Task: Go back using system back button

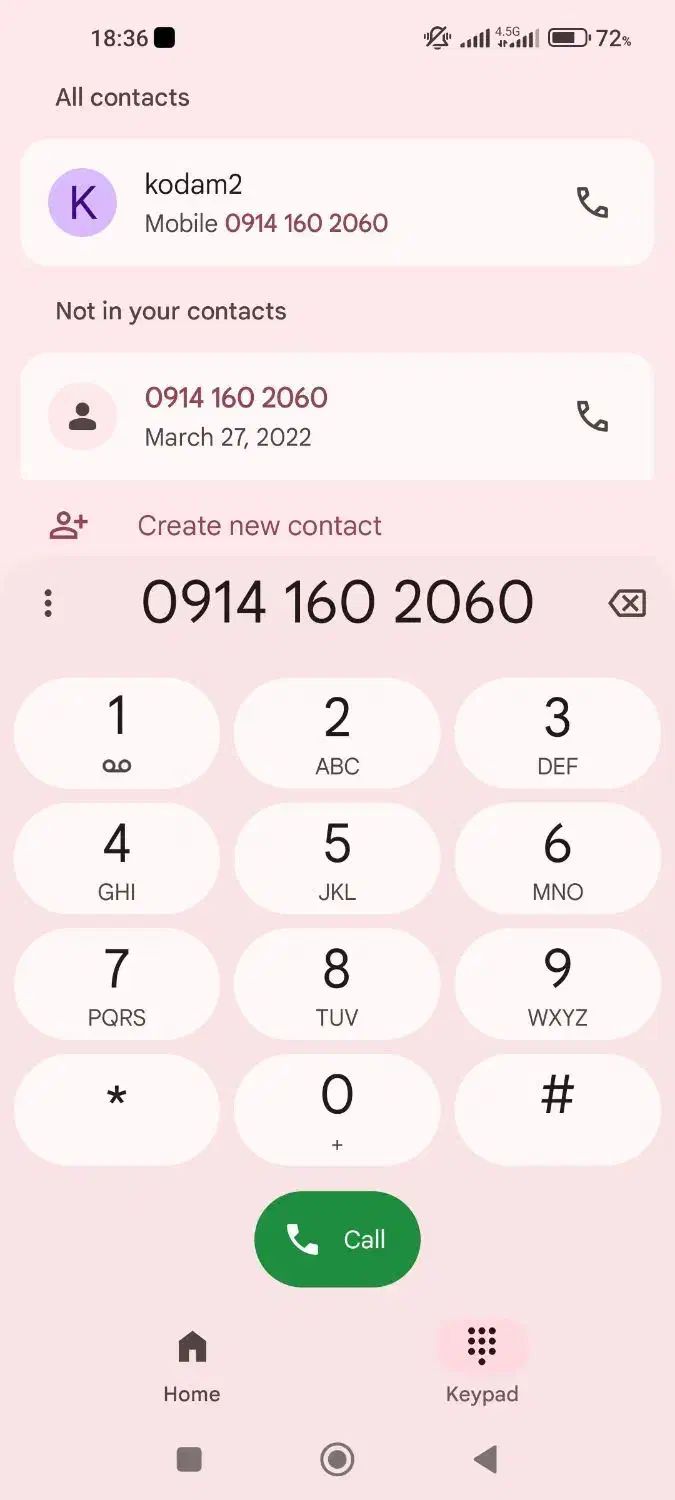Action: [x=485, y=1460]
